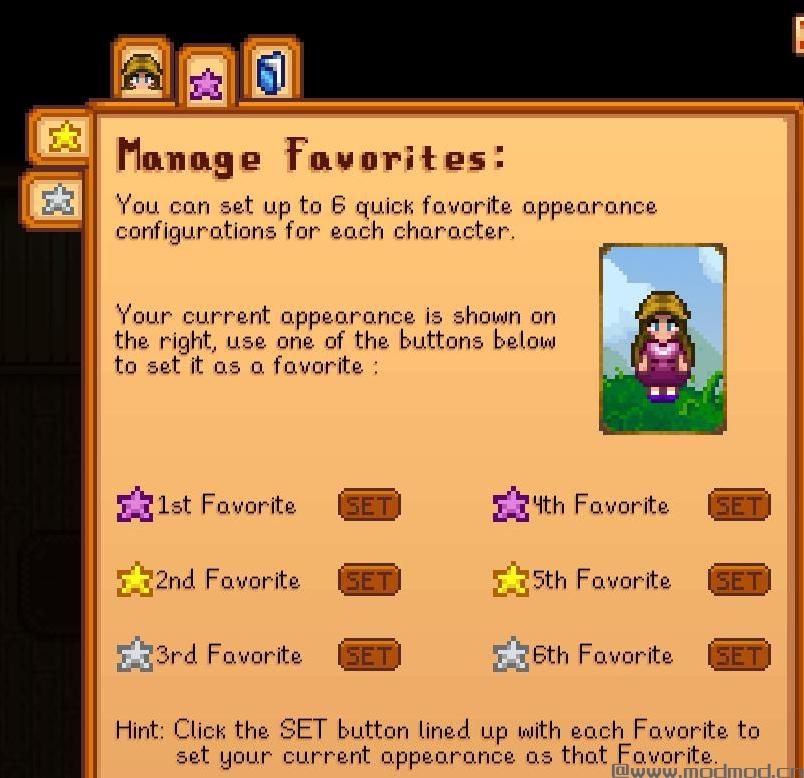The height and width of the screenshot is (778, 804).
Task: Switch to the purple star favorites tab
Action: [x=206, y=82]
